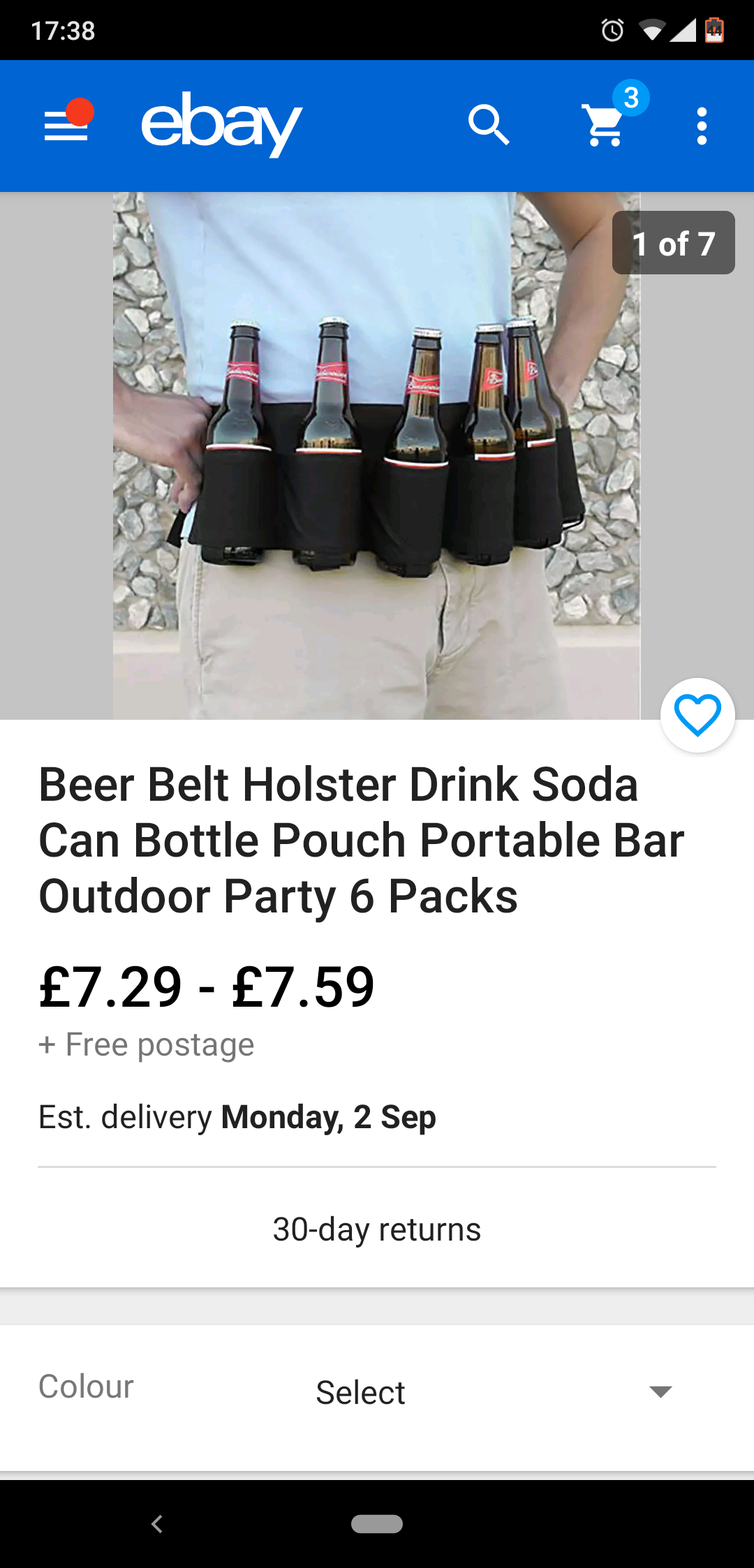Add item to watchlist with heart
Screen dimensions: 754x1568
(x=697, y=716)
